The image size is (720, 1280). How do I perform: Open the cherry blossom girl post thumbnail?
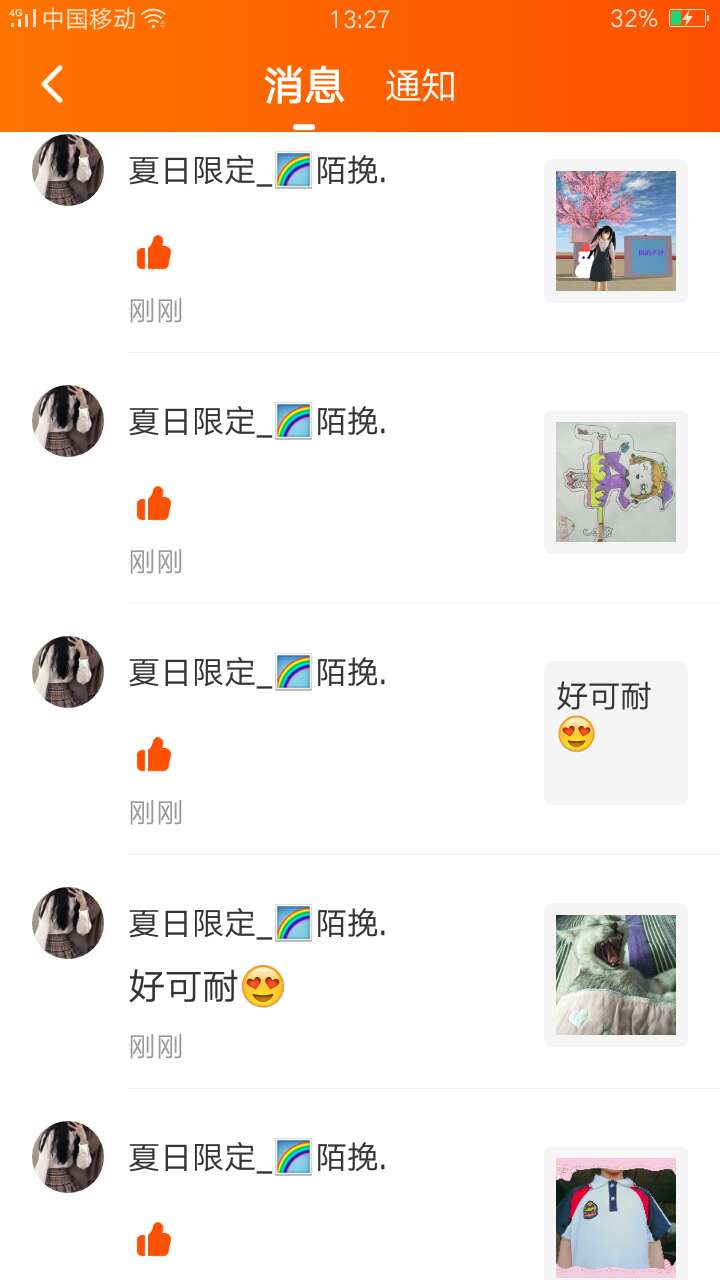point(615,231)
